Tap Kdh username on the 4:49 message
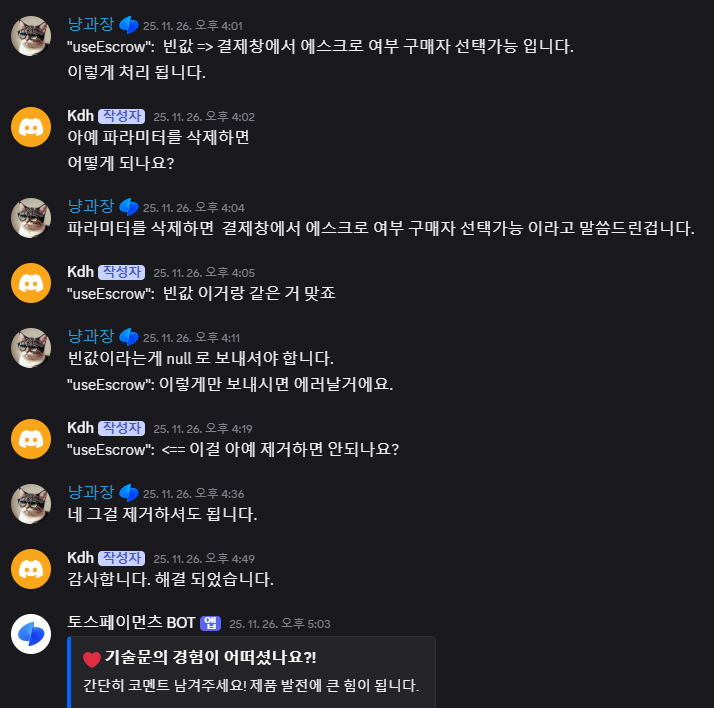The image size is (714, 708). tap(79, 558)
